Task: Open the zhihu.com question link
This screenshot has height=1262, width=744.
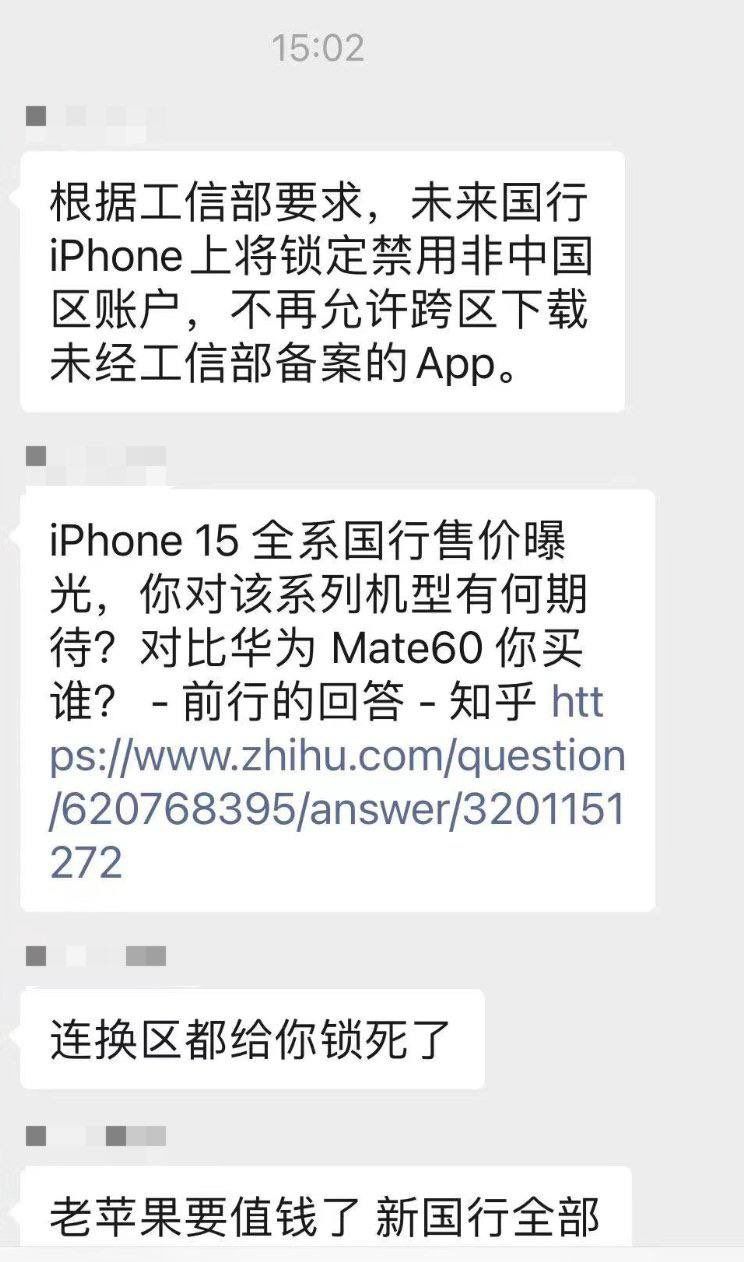Action: coord(337,757)
